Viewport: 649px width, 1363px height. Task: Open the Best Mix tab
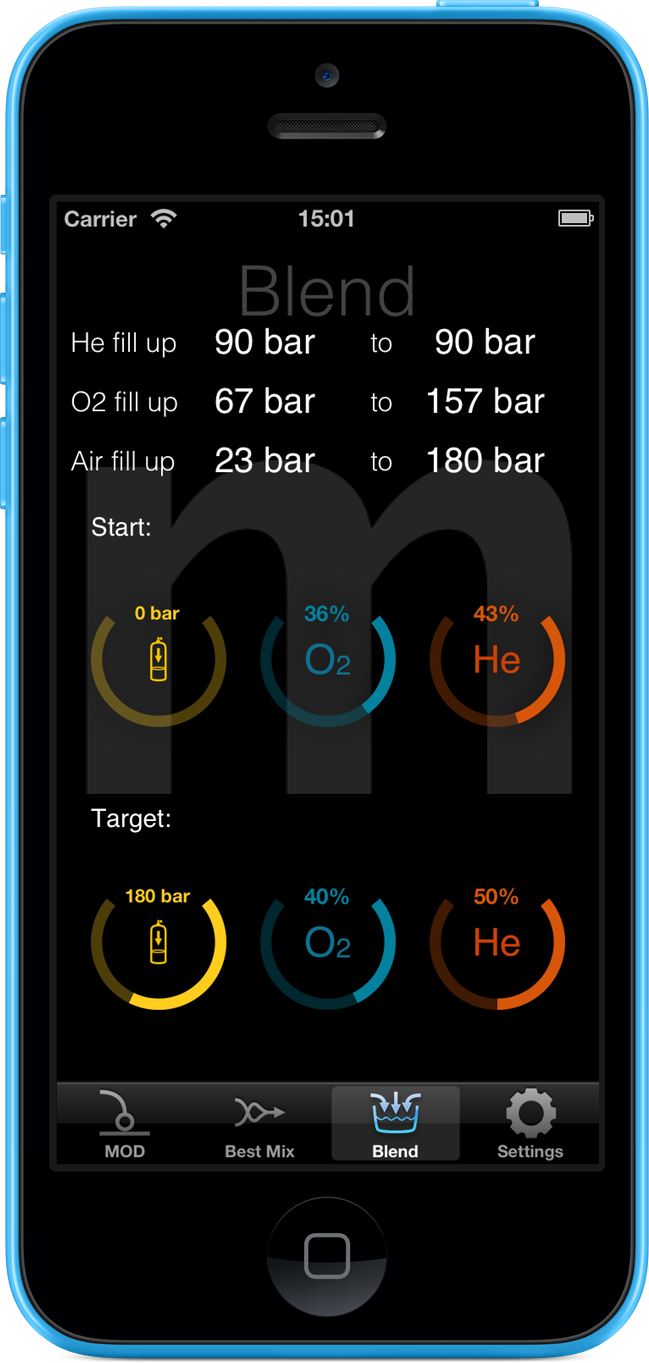(x=260, y=1124)
